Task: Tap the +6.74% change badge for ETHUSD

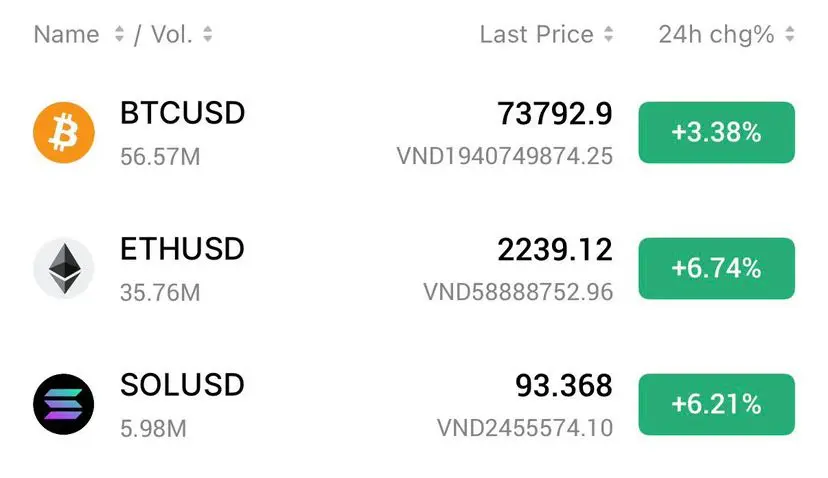Action: click(x=716, y=268)
